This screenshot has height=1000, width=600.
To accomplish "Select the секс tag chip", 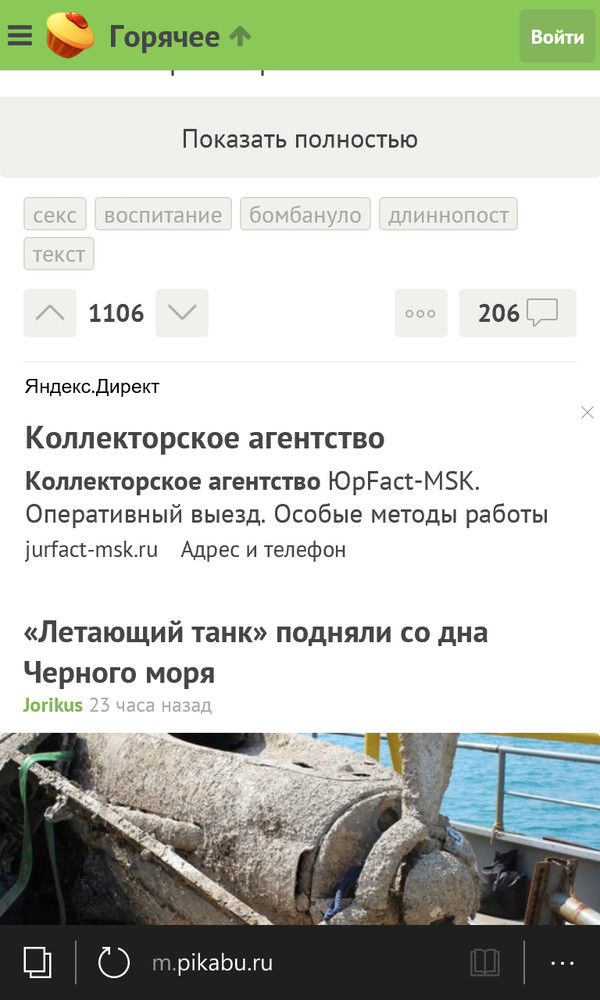I will click(x=54, y=214).
